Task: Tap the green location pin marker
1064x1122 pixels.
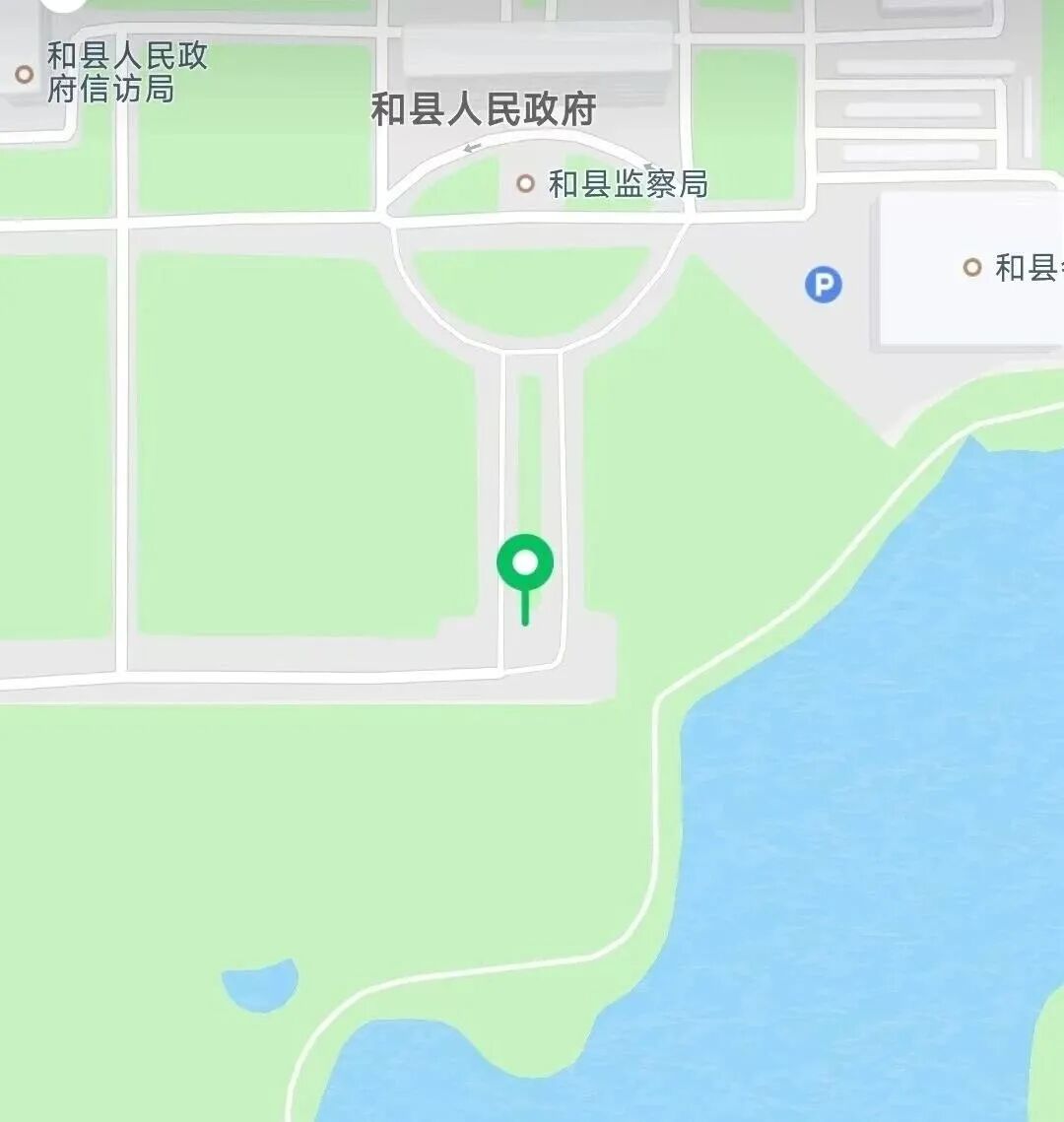Action: pos(525,564)
